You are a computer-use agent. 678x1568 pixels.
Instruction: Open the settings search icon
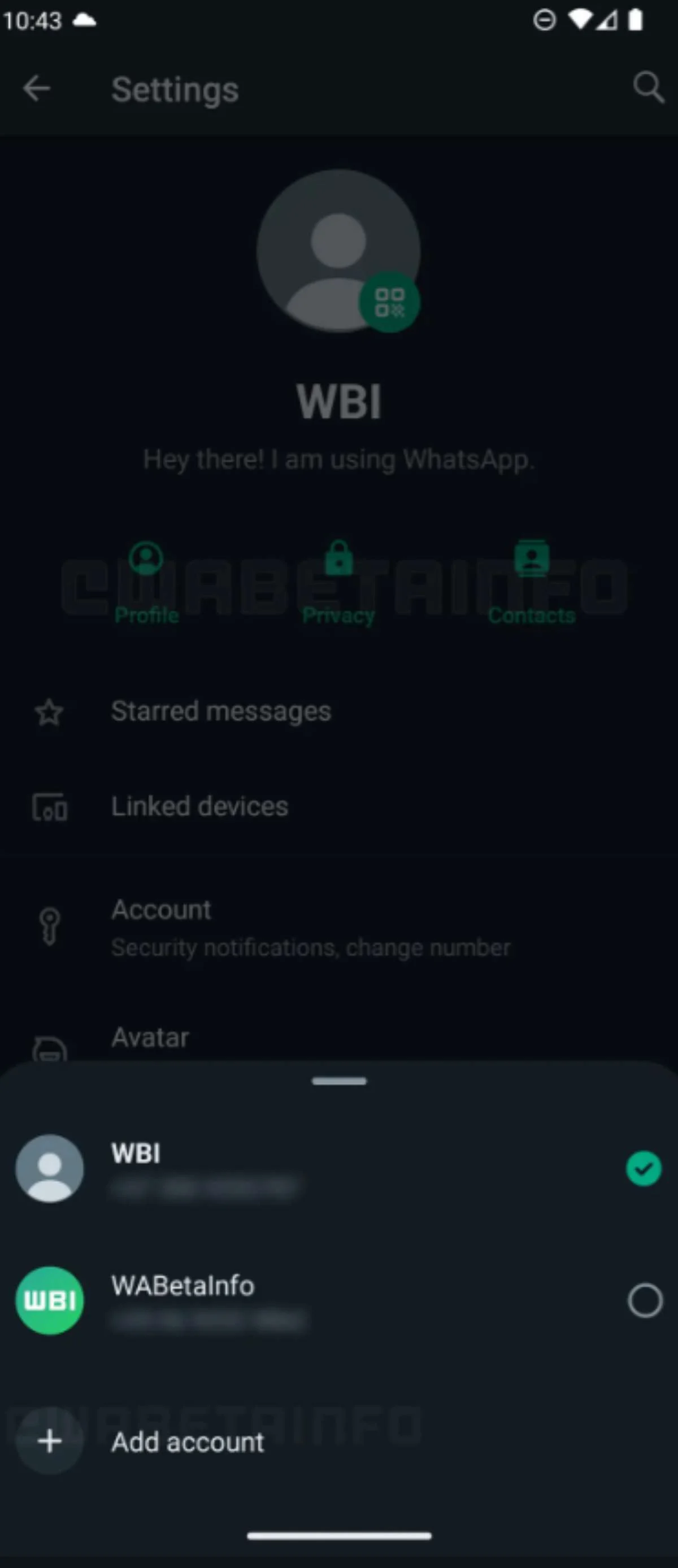pyautogui.click(x=647, y=89)
